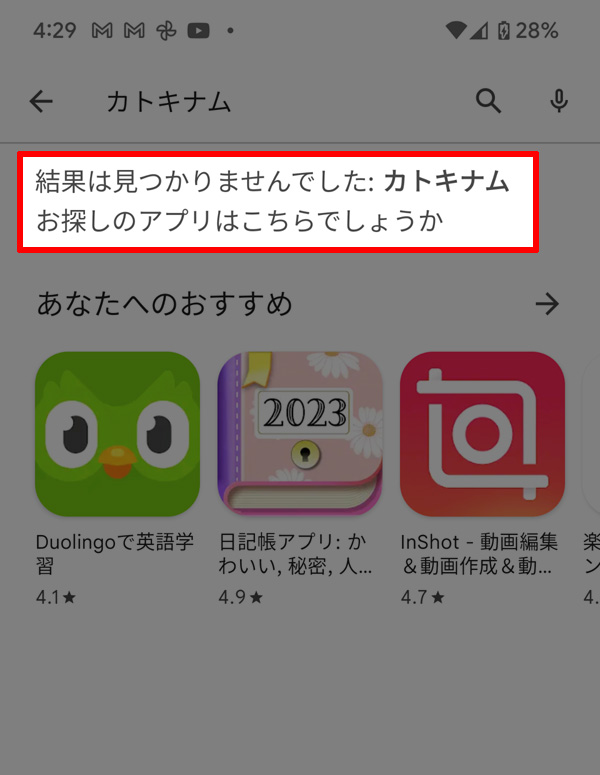
Task: Tap the search field with カトキナム
Action: click(x=260, y=101)
